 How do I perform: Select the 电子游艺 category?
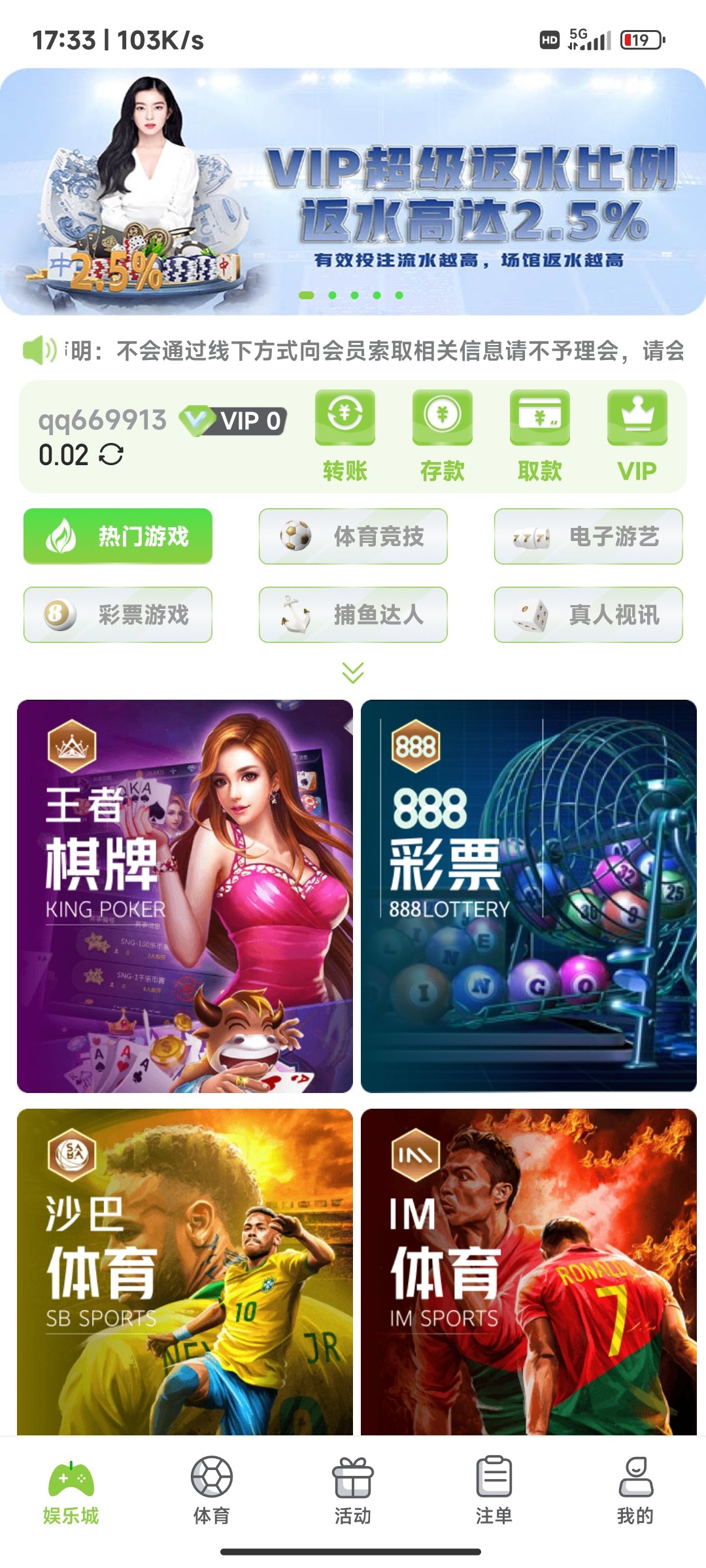click(588, 536)
